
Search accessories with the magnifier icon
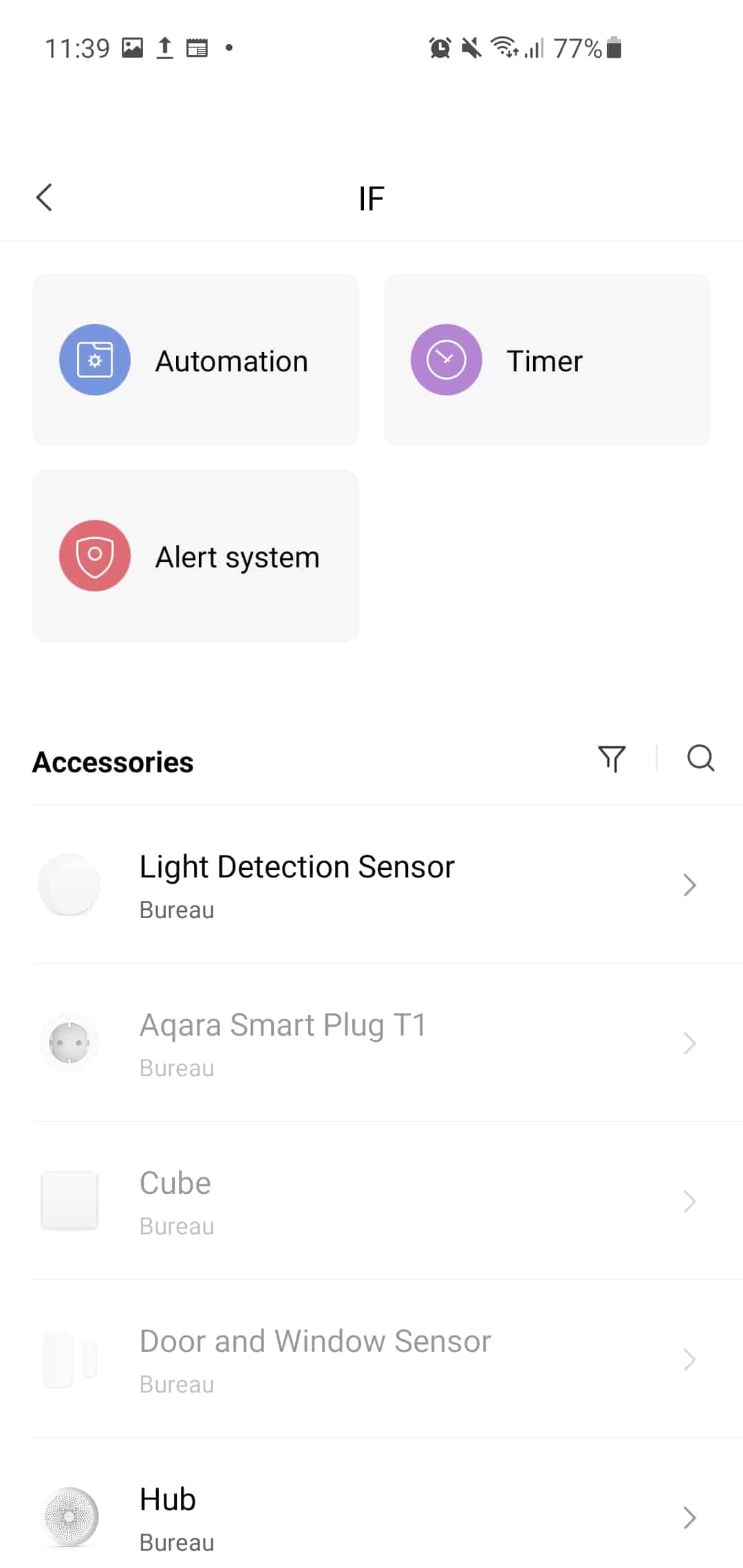701,759
